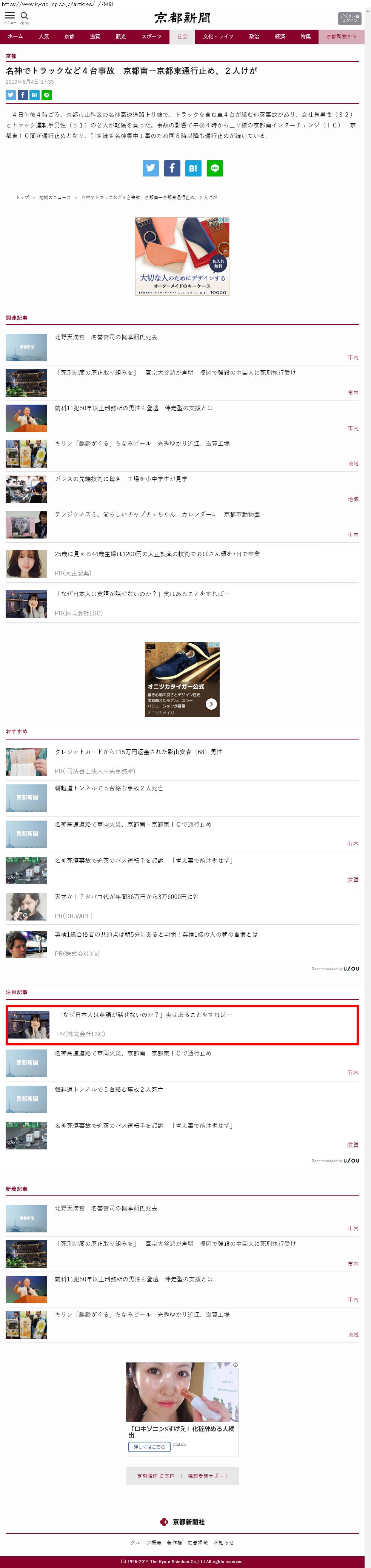371x1568 pixels.
Task: Open the highlighted 英語が話せないのか PR article
Action: 145,1014
